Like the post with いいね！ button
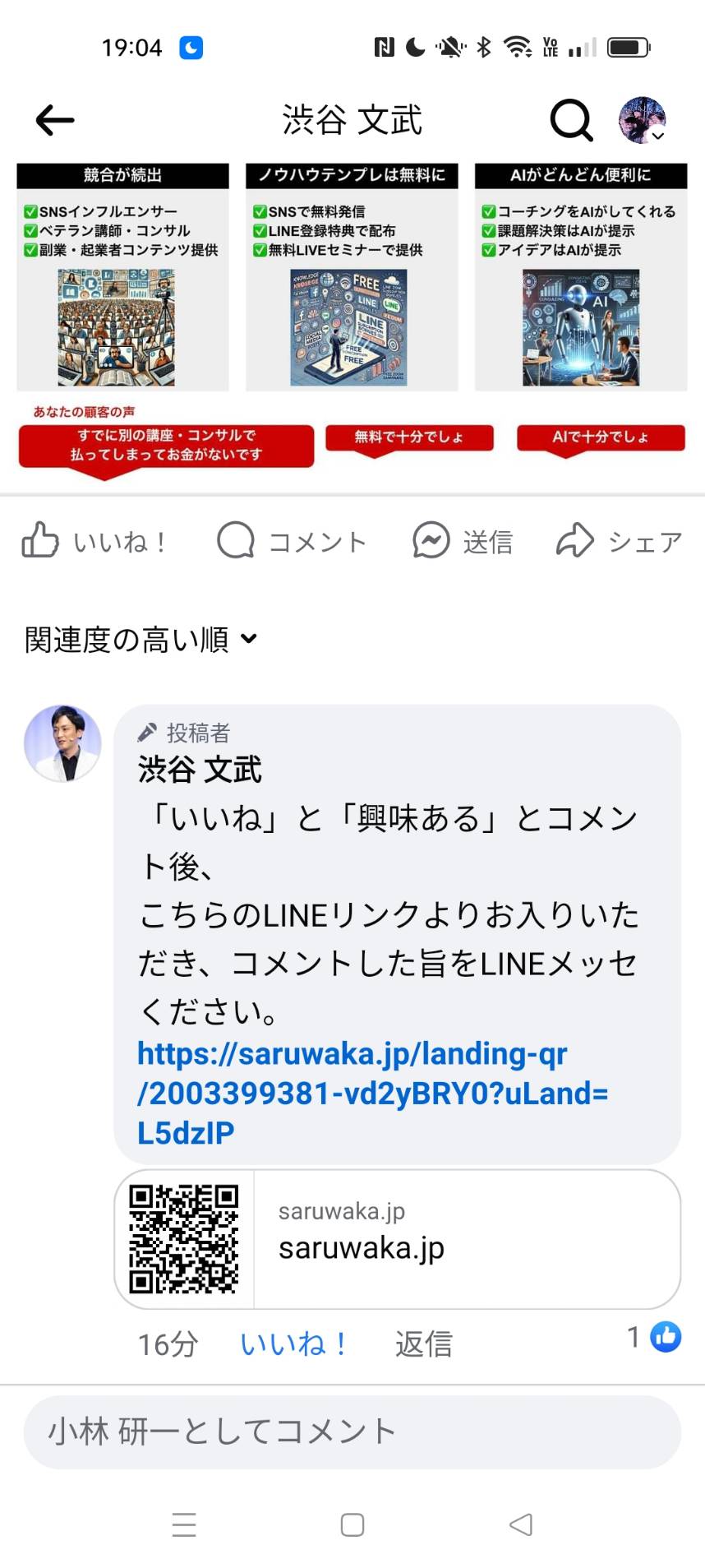 94,541
